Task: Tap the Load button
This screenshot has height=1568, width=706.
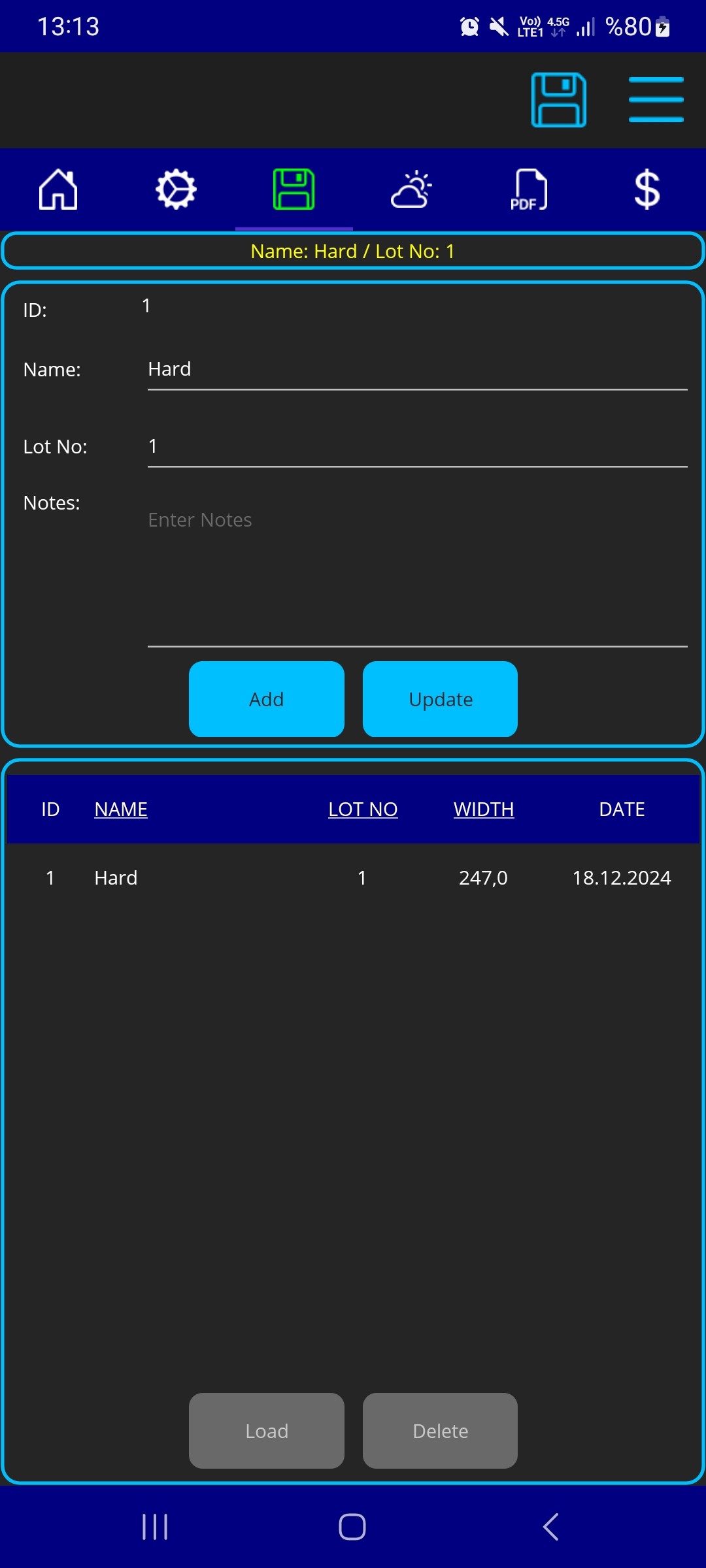Action: point(266,1431)
